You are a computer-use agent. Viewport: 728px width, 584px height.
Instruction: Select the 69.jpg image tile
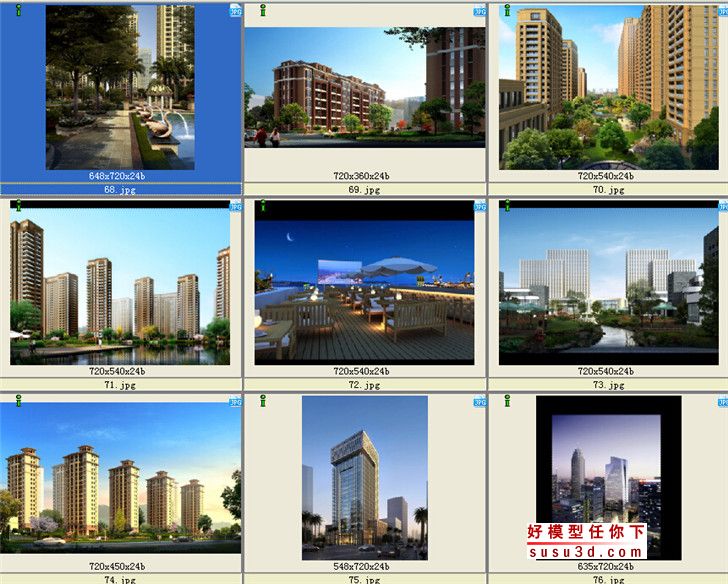coord(364,88)
